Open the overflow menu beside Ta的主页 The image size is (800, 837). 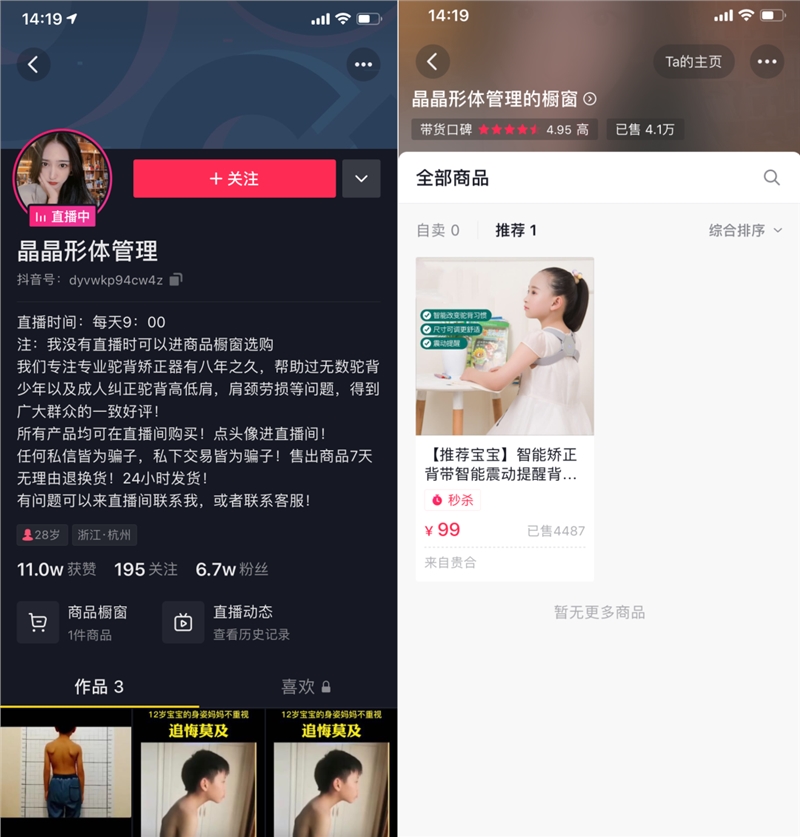coord(767,62)
